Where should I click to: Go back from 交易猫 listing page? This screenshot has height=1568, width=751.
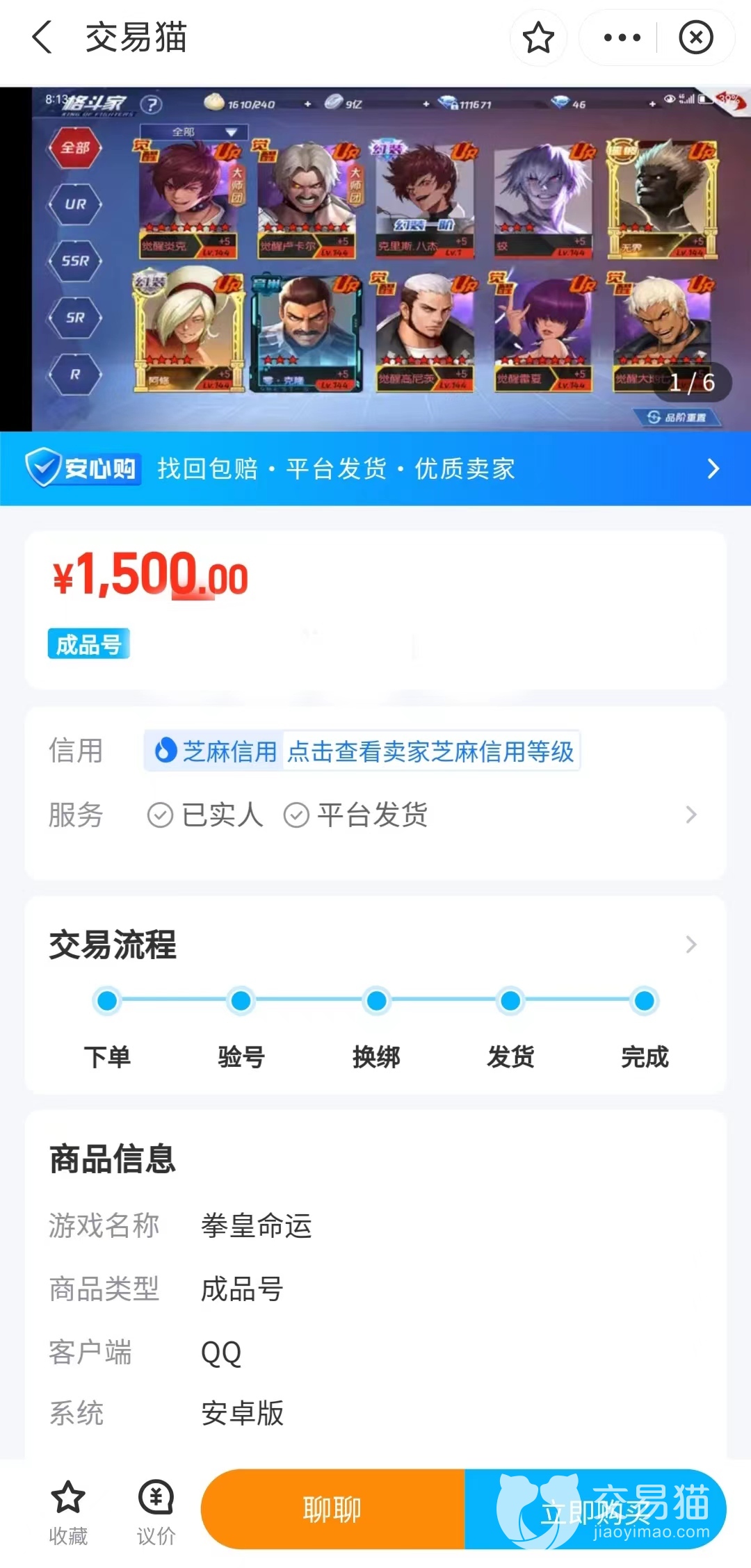pos(42,38)
